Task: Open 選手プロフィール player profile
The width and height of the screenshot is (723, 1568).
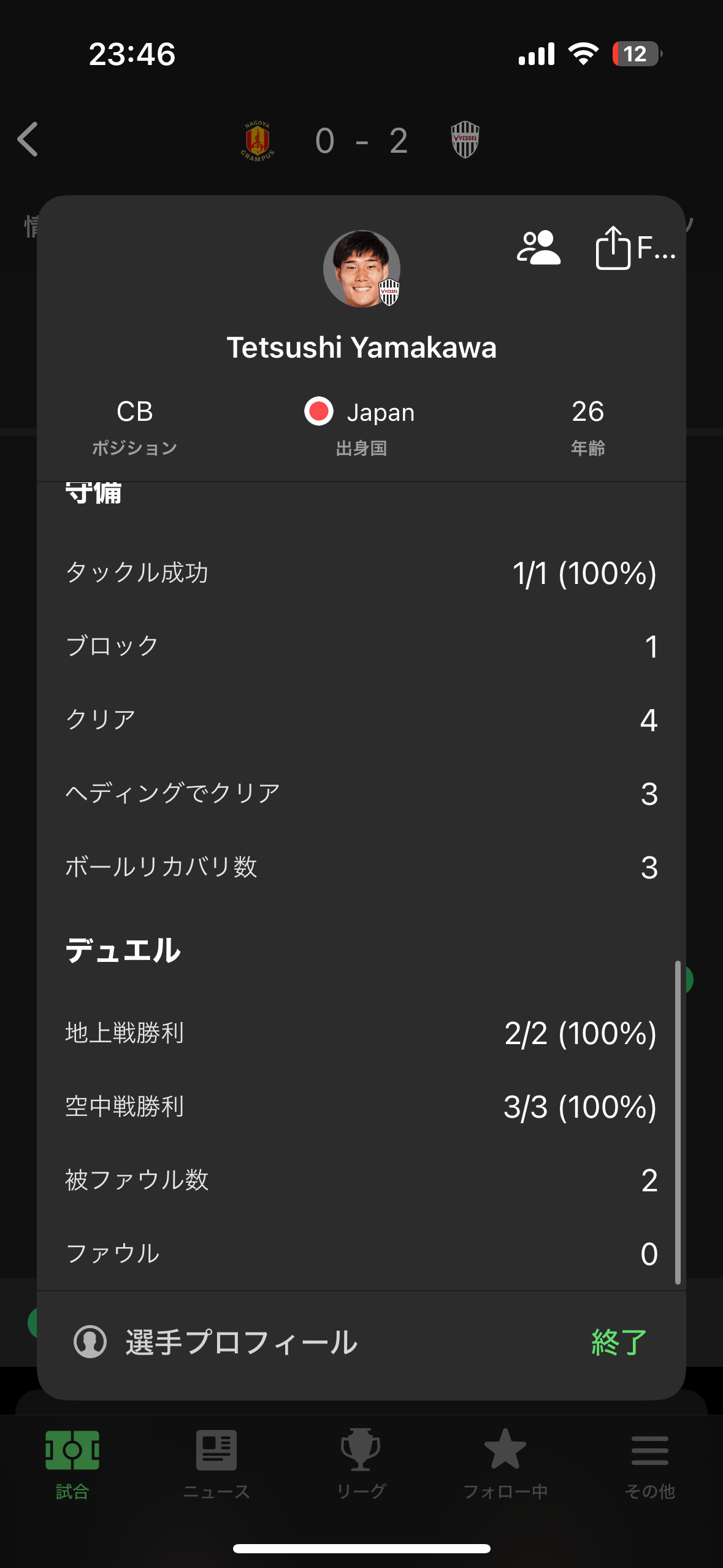Action: (216, 1342)
